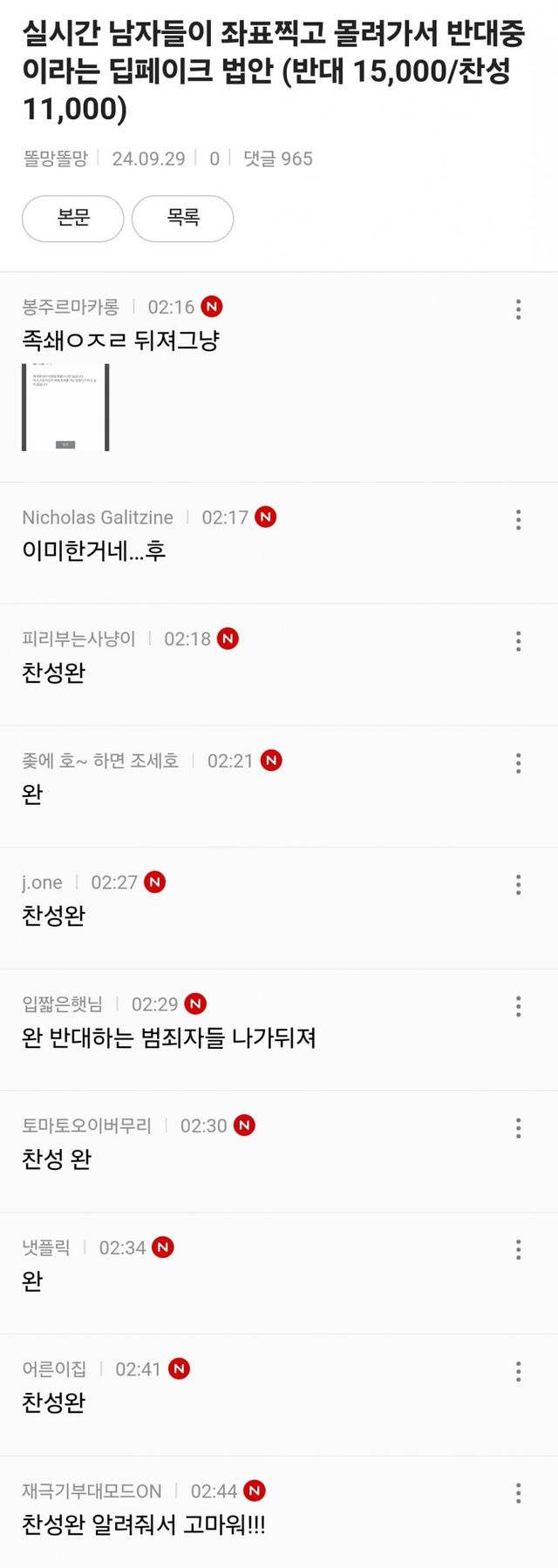Open more options for 재극기부대모드ON's comment
This screenshot has width=558, height=1568.
pyautogui.click(x=518, y=1493)
